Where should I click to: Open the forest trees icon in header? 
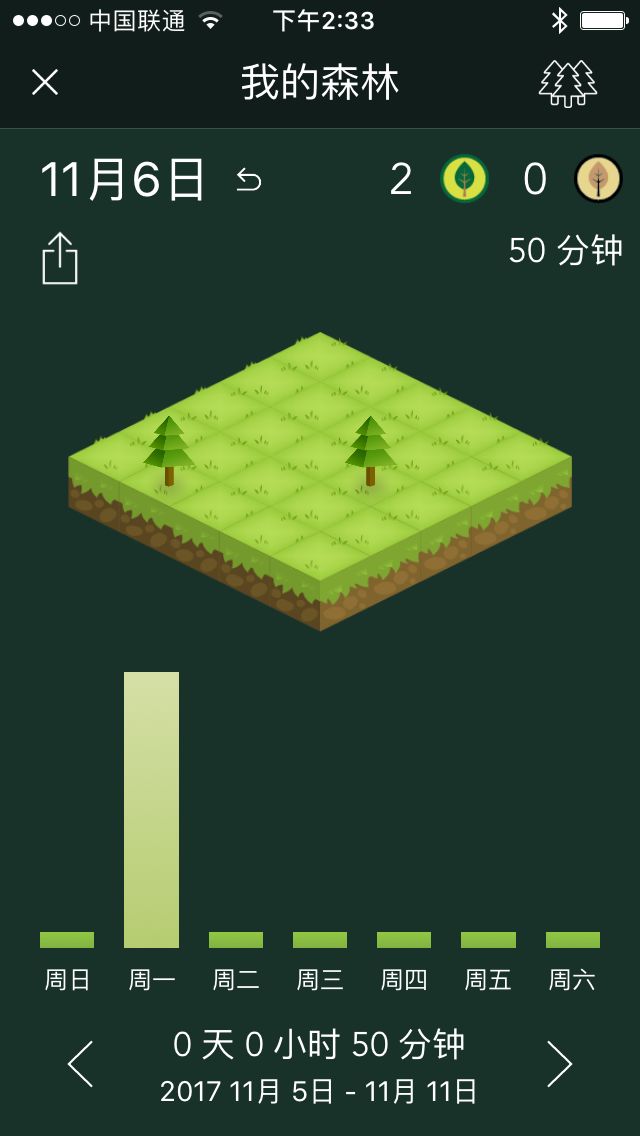coord(567,83)
